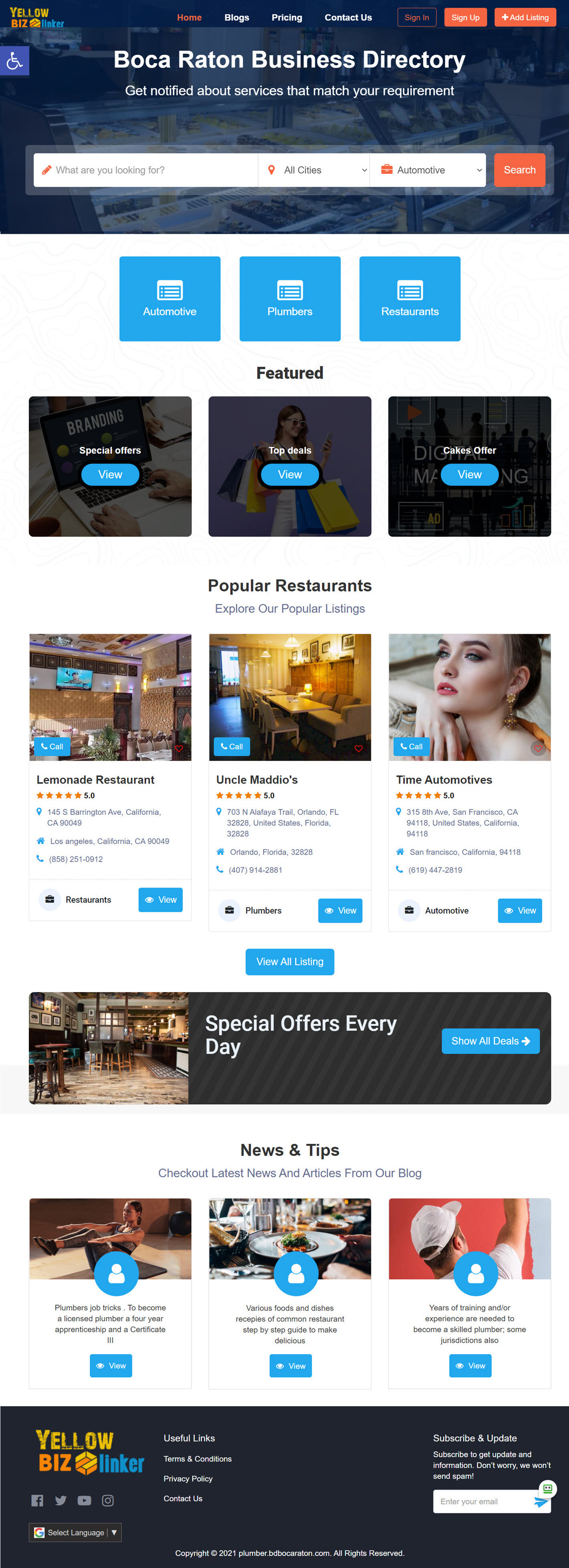The image size is (569, 1568).
Task: Favorite Uncle Maddio's with the heart icon
Action: [358, 749]
